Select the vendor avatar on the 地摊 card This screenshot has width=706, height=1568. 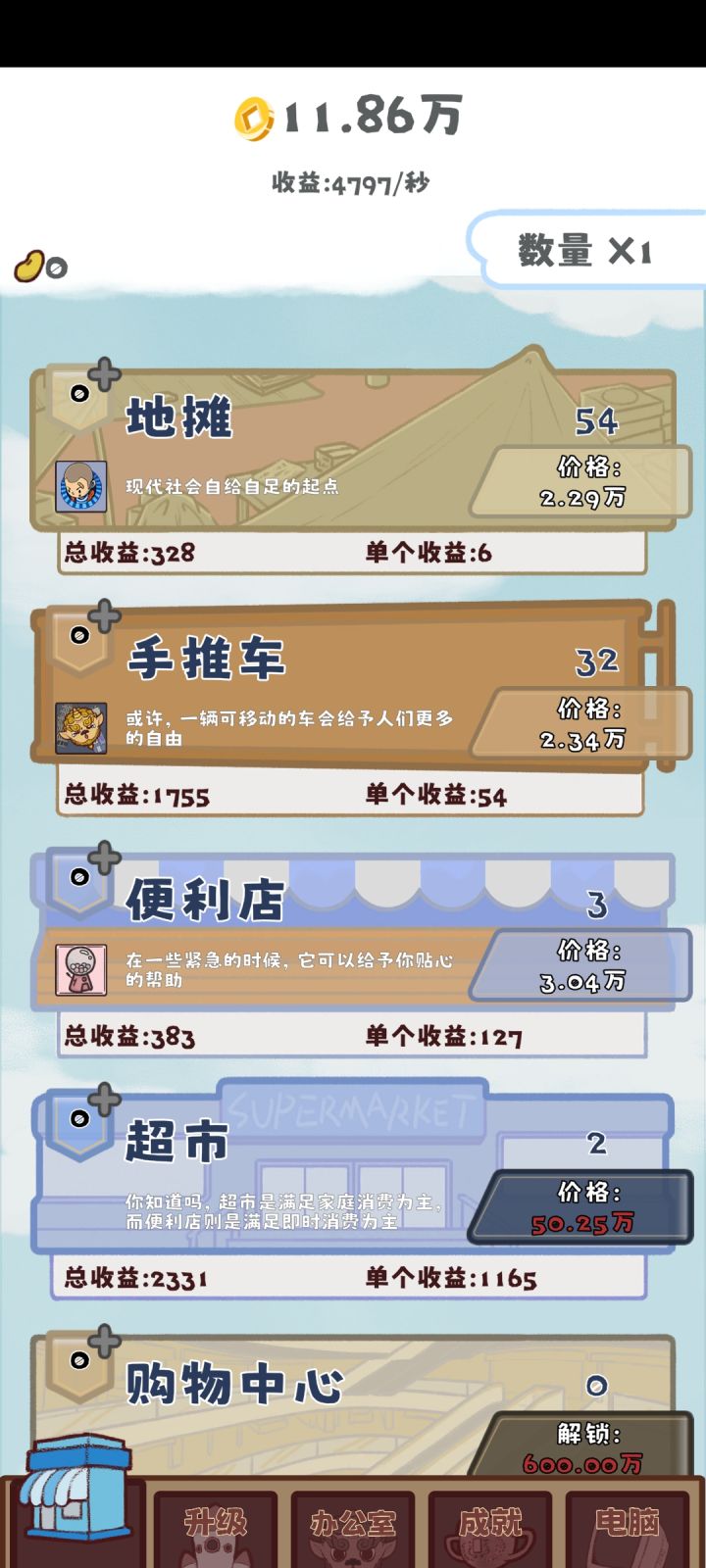(x=78, y=487)
